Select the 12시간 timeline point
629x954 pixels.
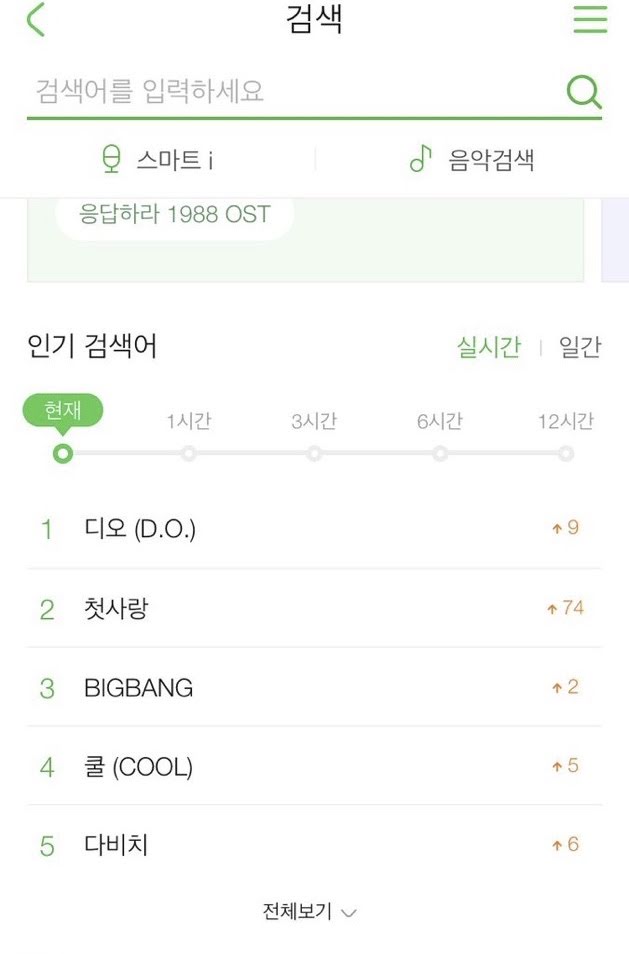[x=566, y=453]
